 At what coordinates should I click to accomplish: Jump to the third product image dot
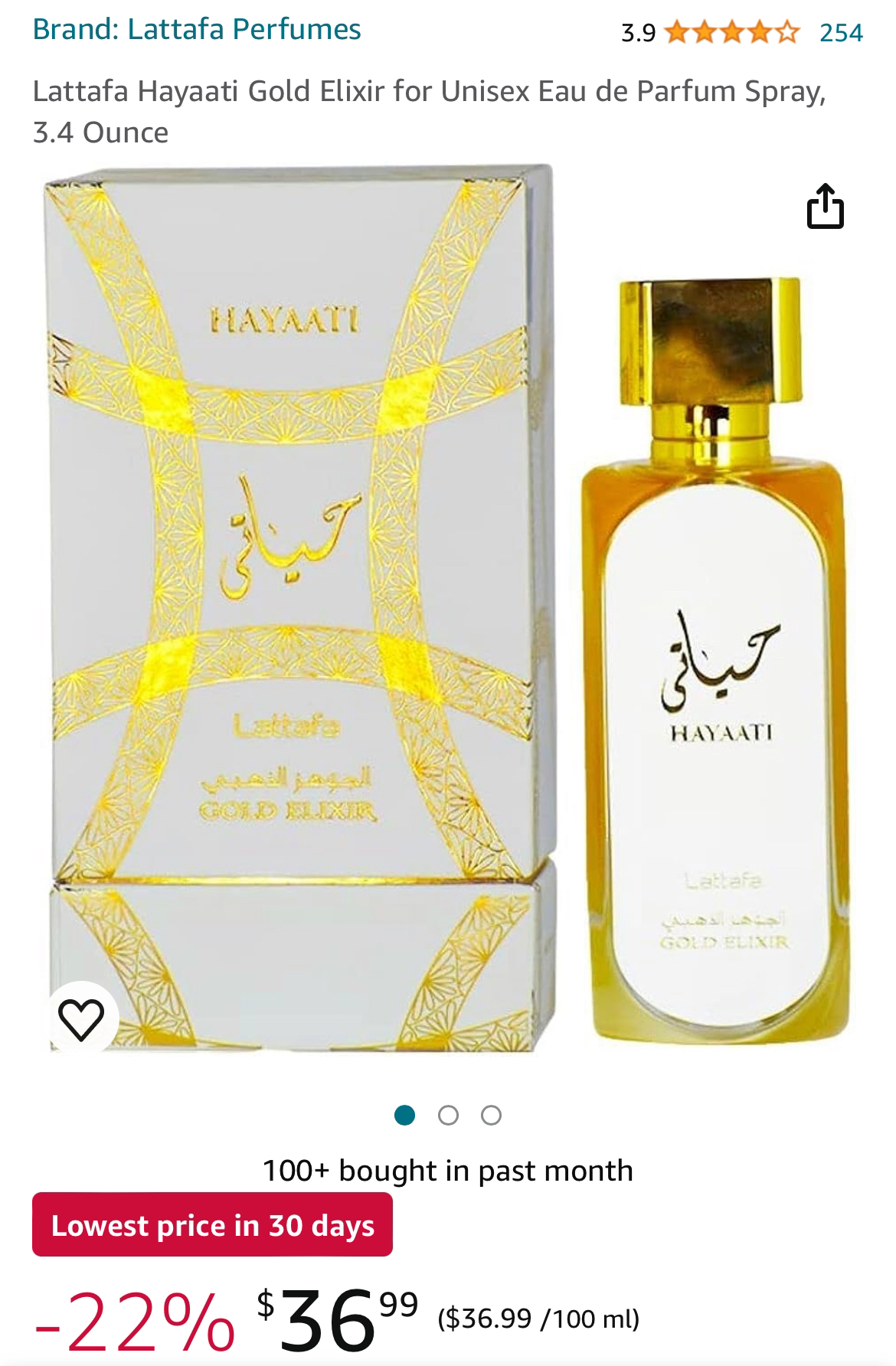point(491,1115)
